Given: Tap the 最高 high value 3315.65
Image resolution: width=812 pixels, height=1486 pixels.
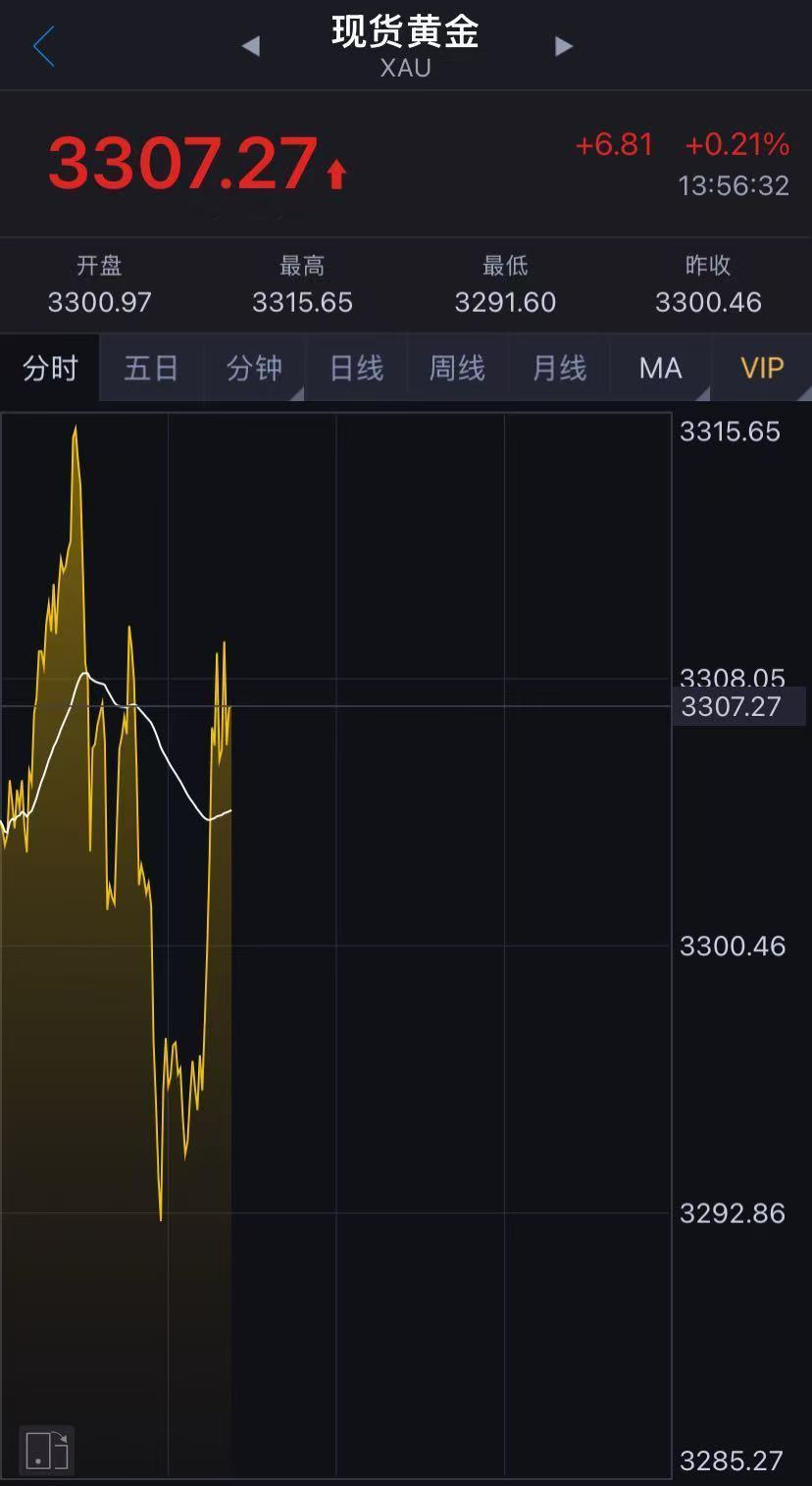Looking at the screenshot, I should click(x=302, y=302).
